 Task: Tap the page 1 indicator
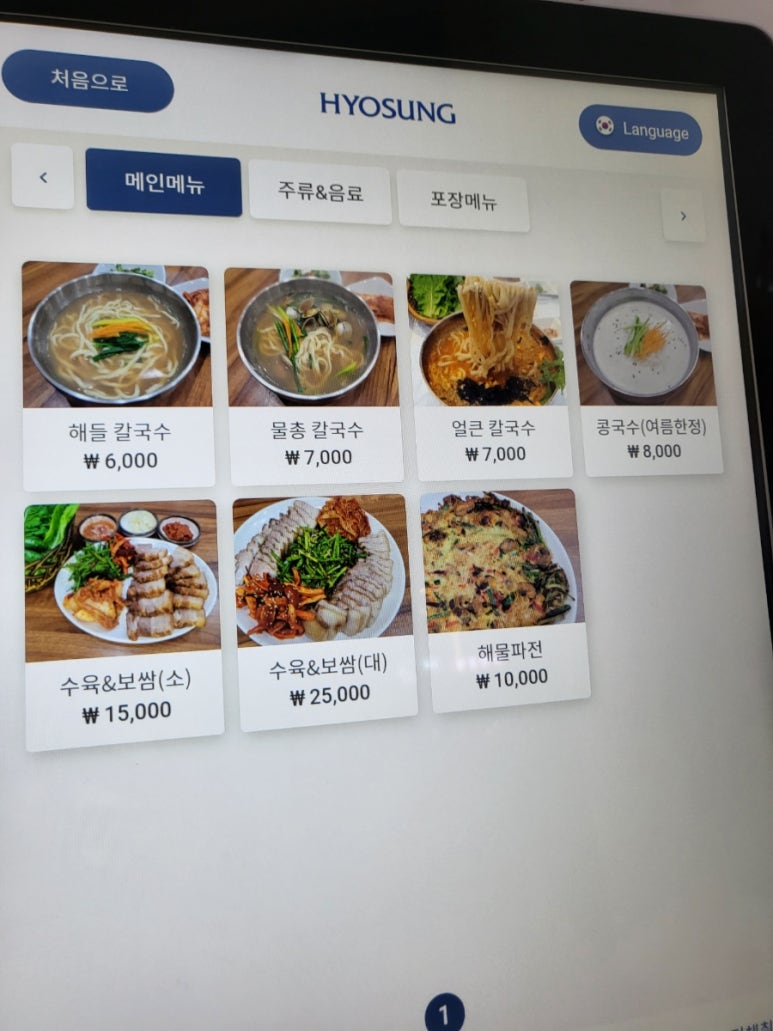pyautogui.click(x=444, y=1013)
